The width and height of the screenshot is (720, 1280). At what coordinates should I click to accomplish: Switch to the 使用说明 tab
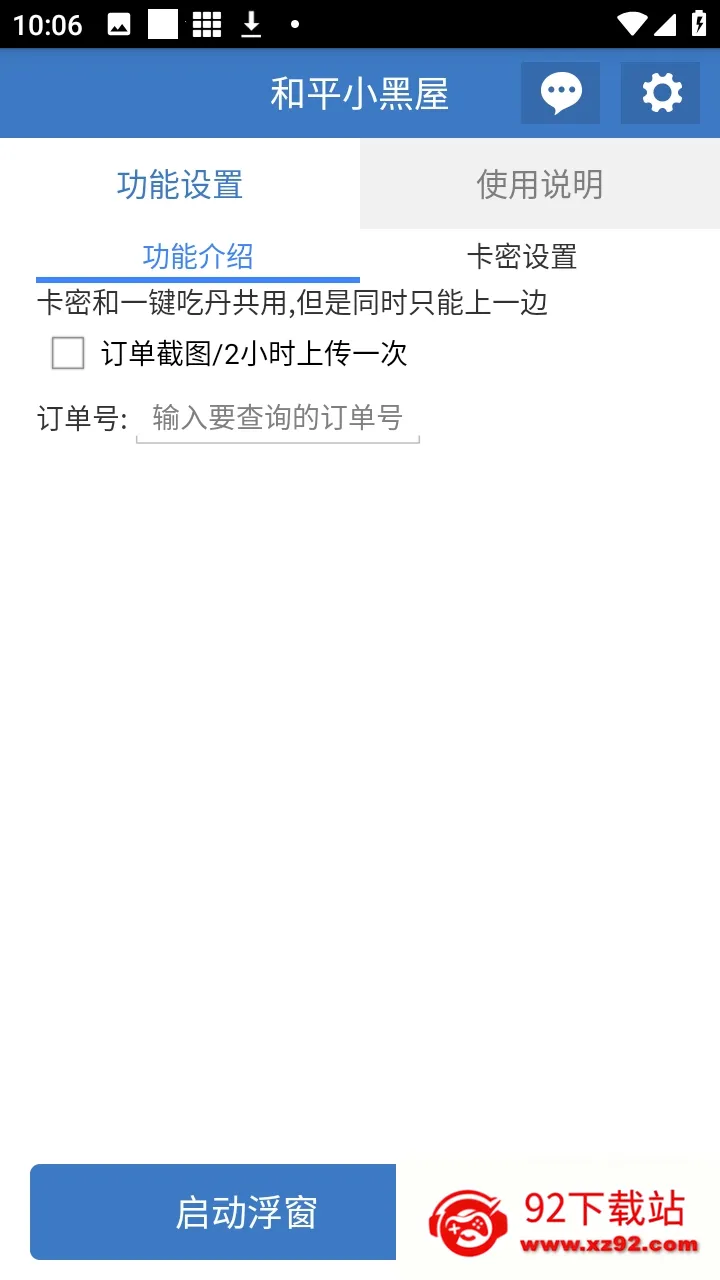tap(540, 185)
